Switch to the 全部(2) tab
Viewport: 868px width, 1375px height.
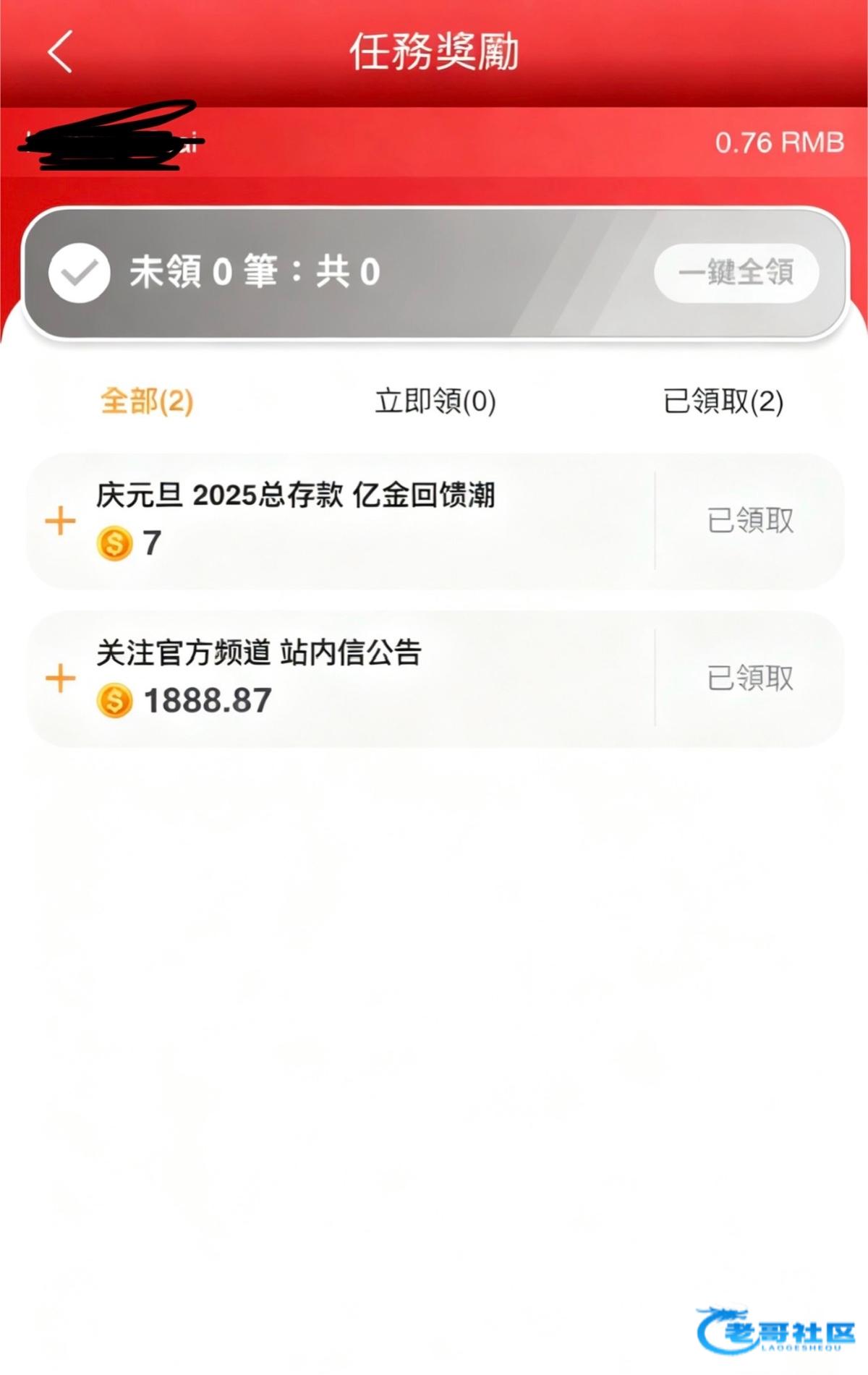pos(147,401)
